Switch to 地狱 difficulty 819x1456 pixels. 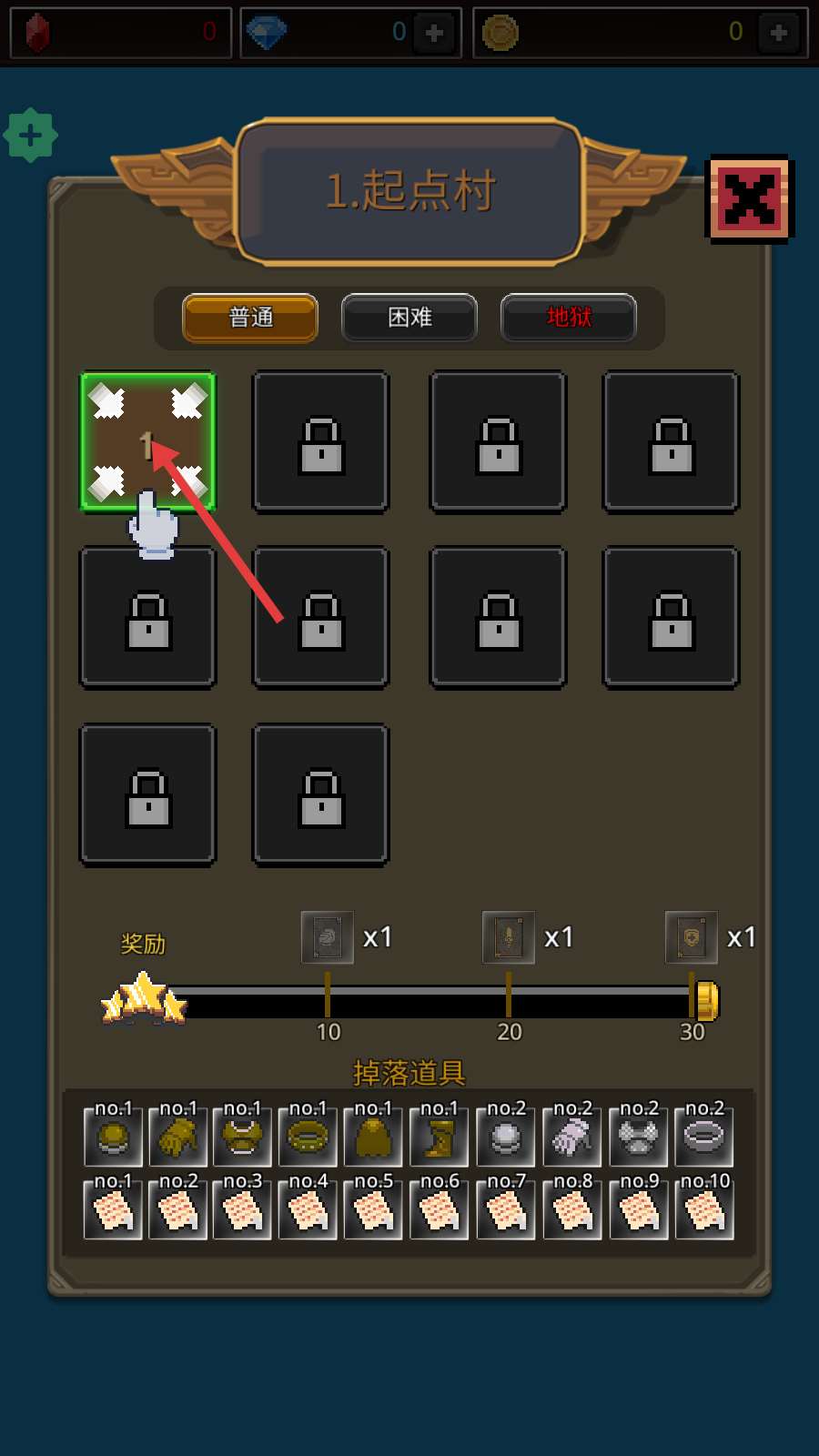(x=569, y=318)
